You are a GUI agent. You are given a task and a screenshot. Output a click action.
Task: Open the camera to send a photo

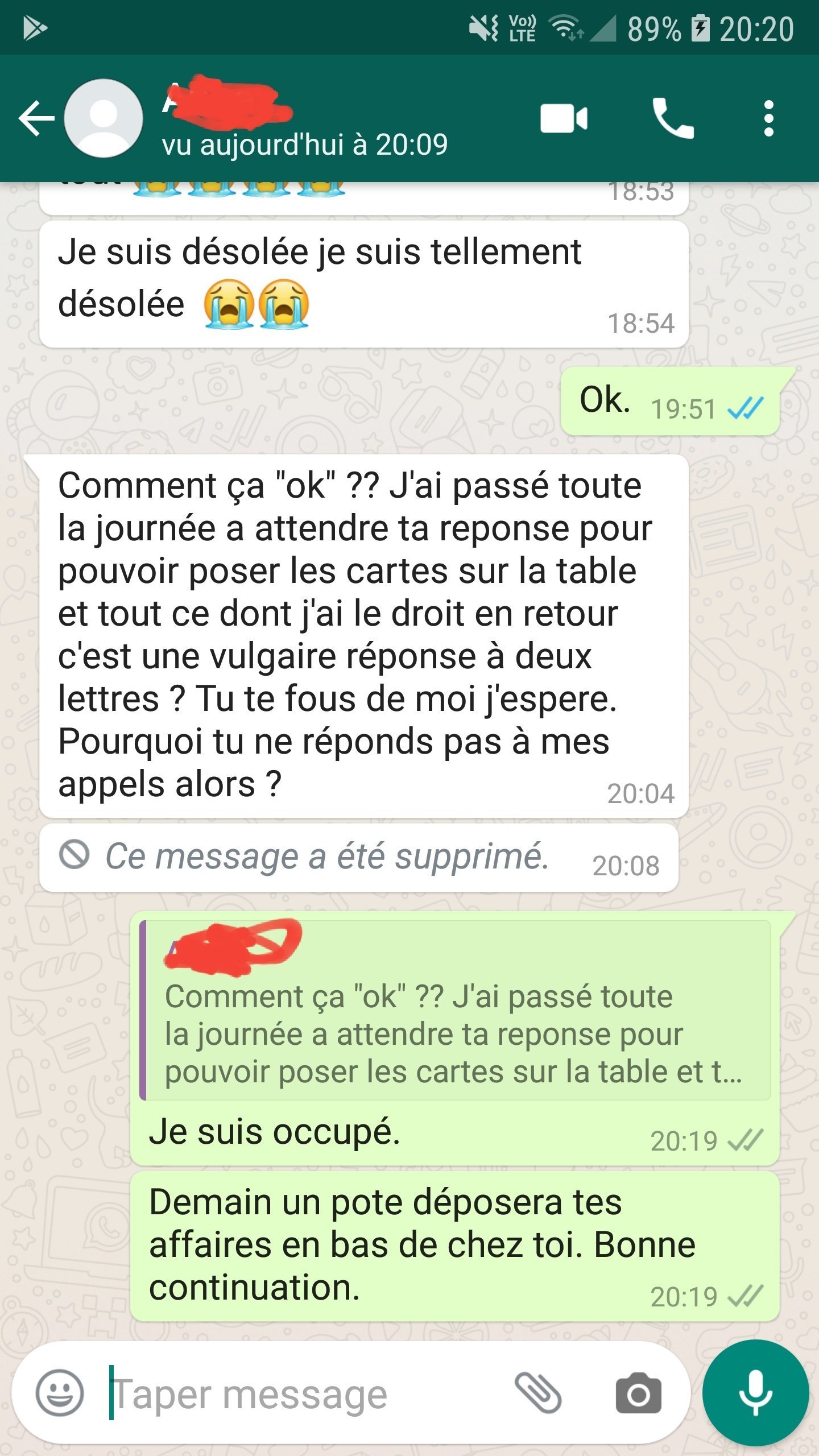pyautogui.click(x=638, y=1393)
